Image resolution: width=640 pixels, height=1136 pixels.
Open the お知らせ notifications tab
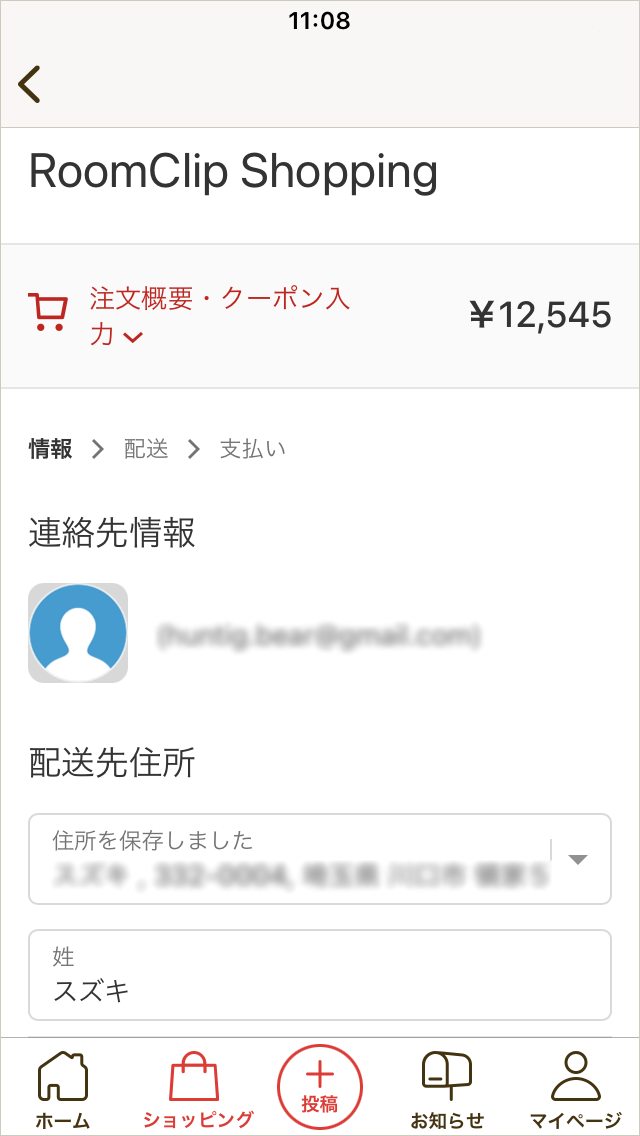tap(447, 1088)
